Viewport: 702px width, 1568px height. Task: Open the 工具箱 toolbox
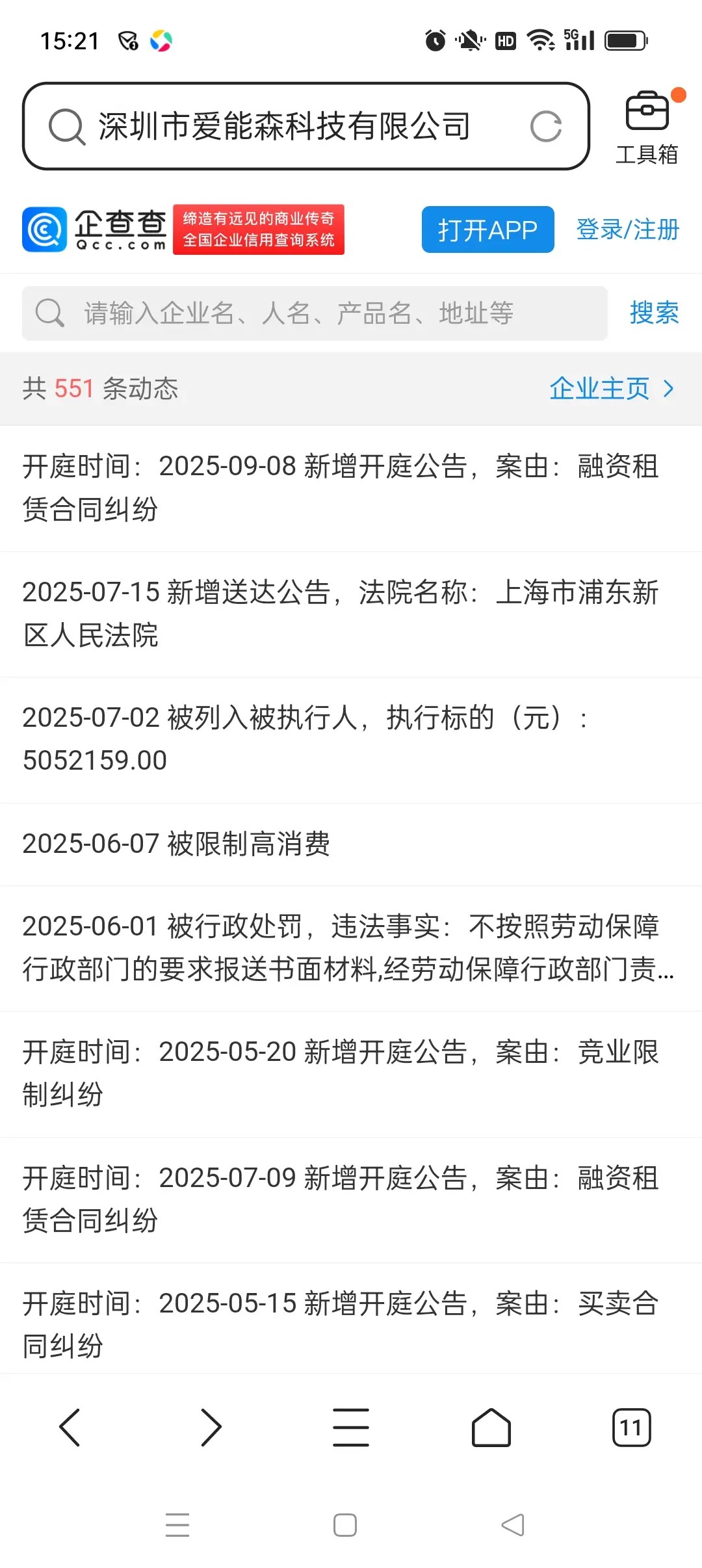tap(647, 127)
